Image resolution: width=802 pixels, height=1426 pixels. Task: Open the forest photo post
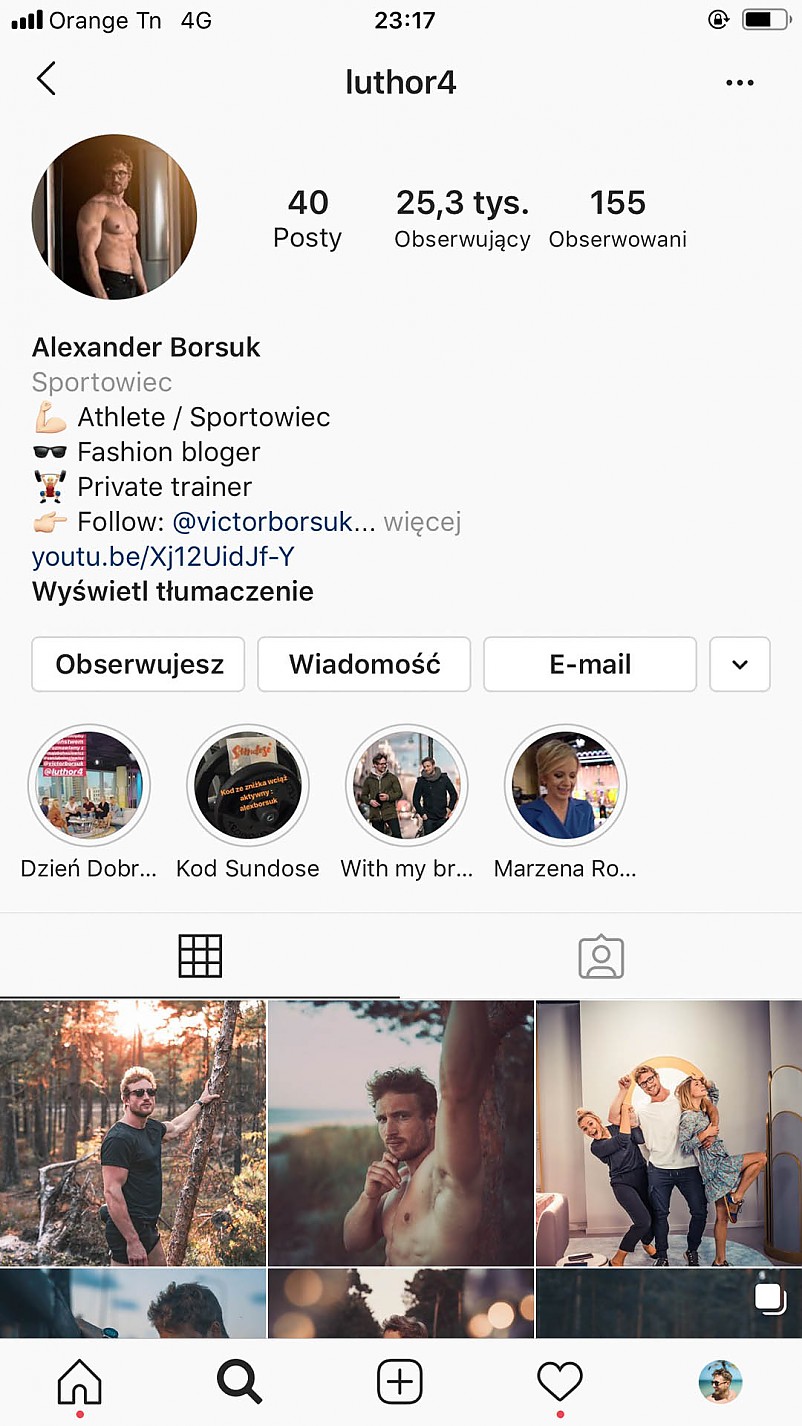[x=133, y=1132]
